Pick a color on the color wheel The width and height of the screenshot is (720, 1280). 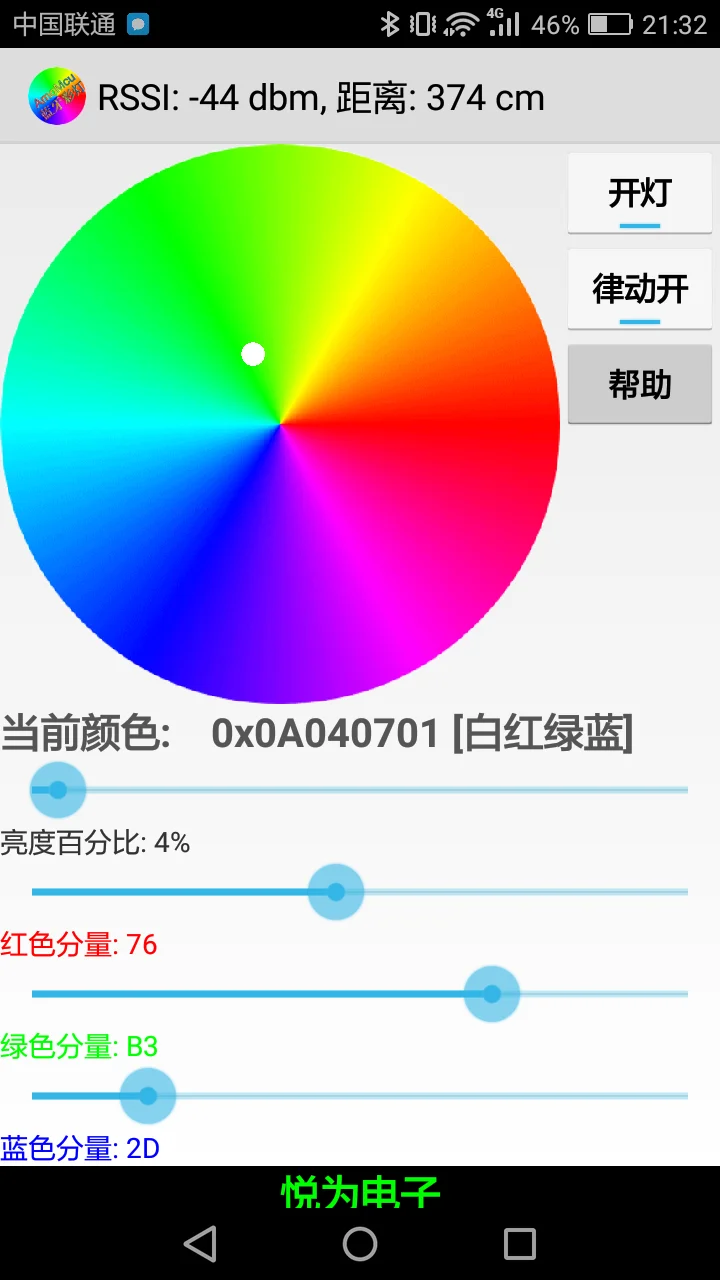(280, 424)
